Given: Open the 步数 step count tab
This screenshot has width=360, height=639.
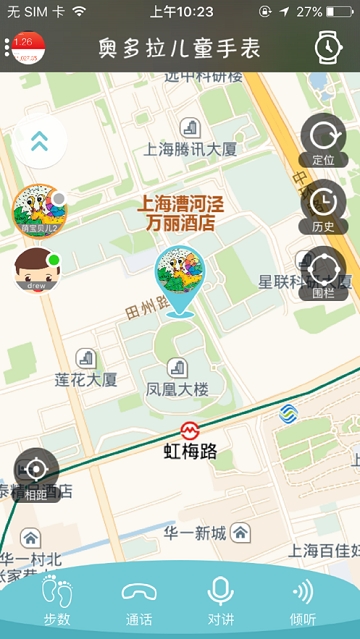Looking at the screenshot, I should click(x=57, y=600).
